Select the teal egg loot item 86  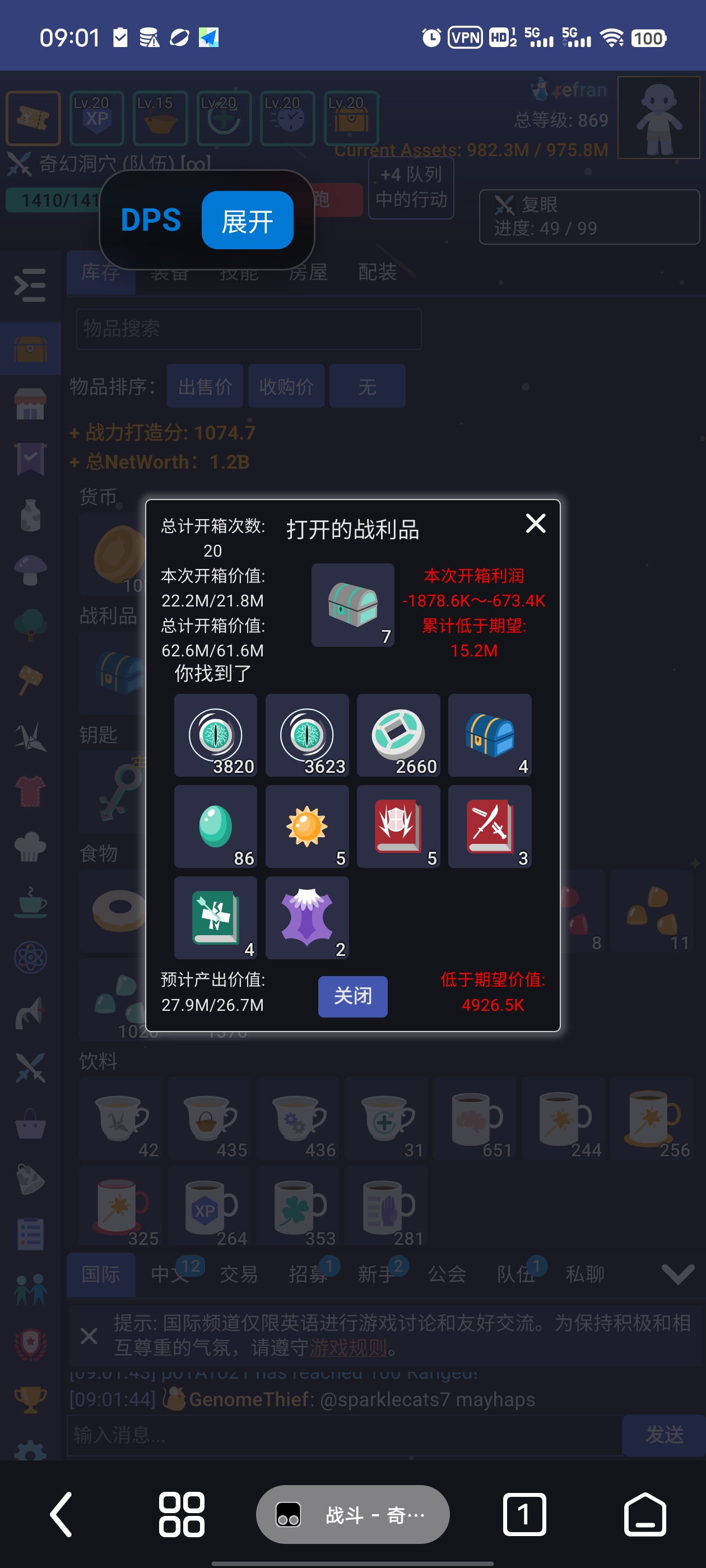[x=215, y=826]
